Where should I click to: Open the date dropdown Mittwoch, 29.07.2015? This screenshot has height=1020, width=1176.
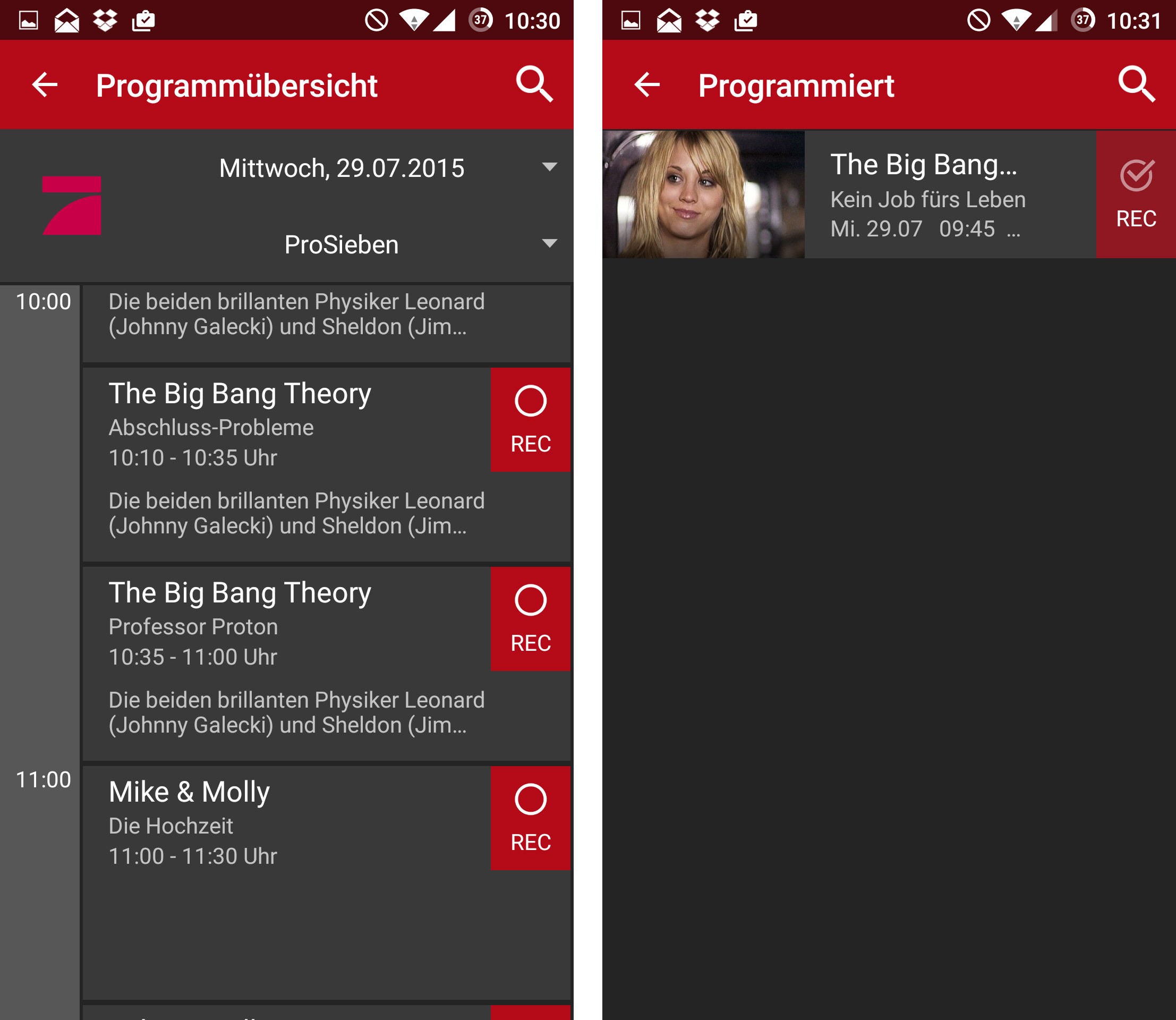click(x=387, y=168)
